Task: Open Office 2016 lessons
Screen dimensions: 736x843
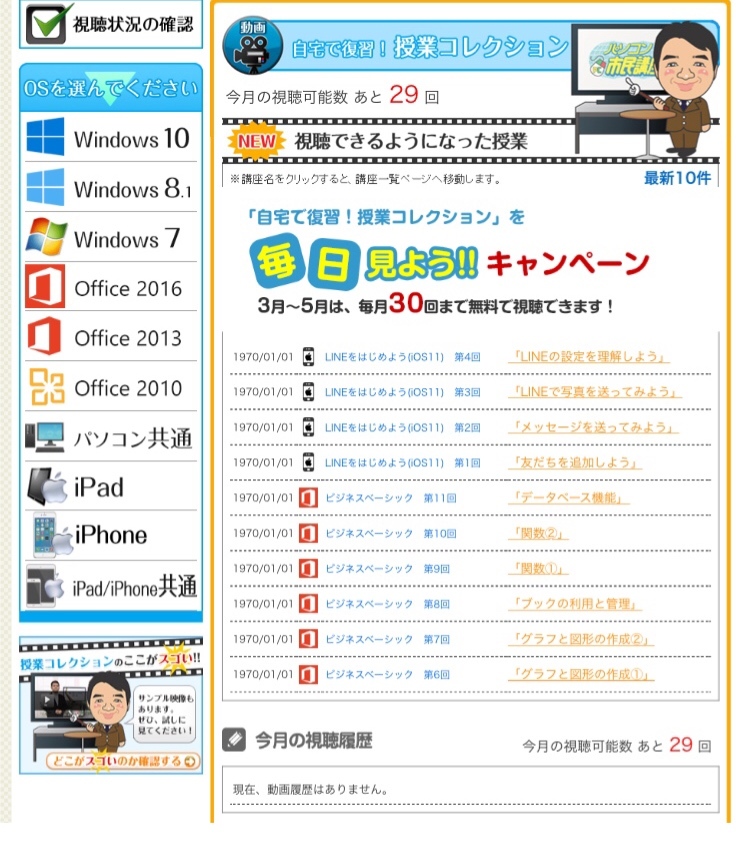Action: pyautogui.click(x=110, y=288)
